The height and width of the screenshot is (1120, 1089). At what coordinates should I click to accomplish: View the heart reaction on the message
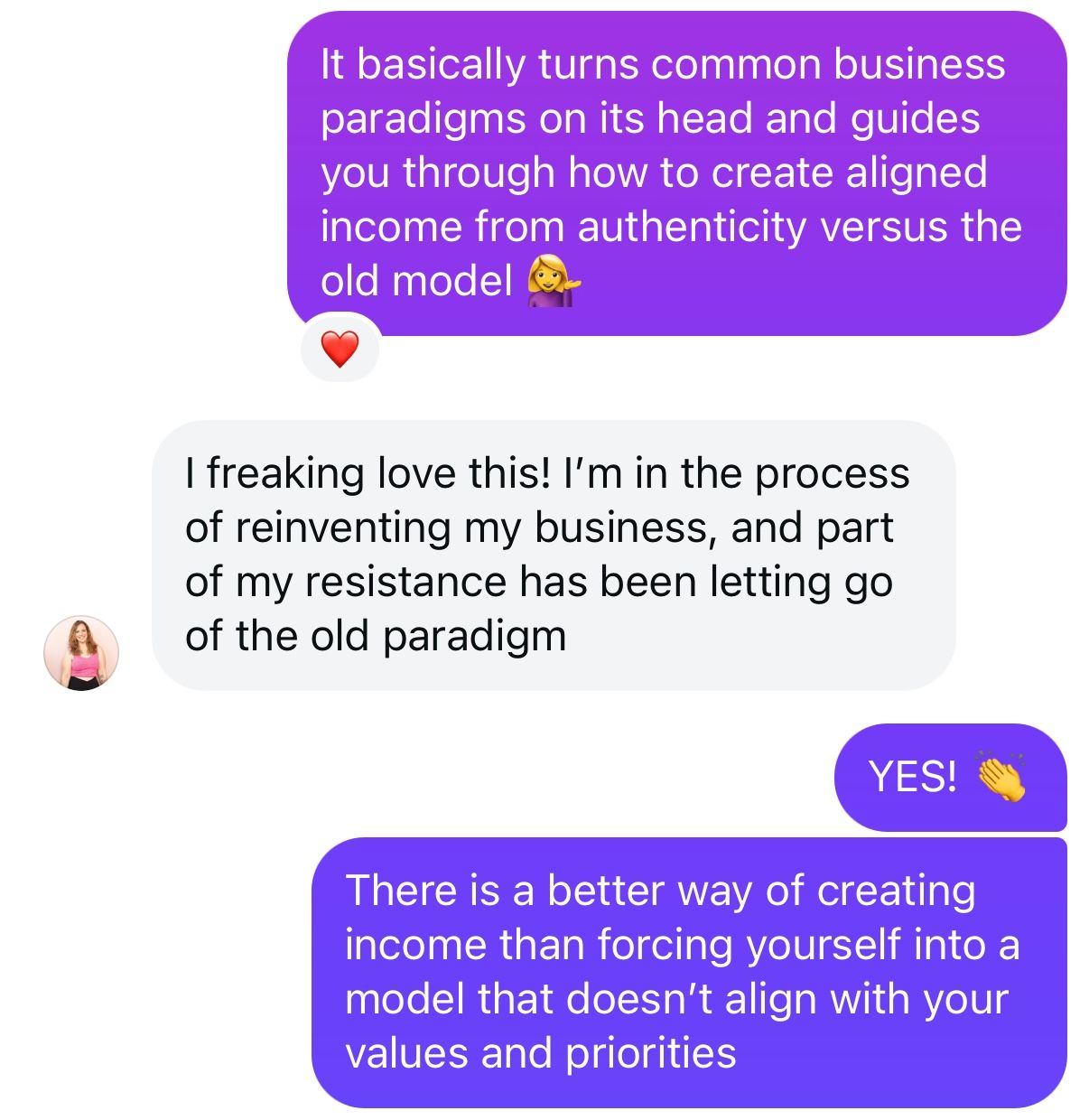pyautogui.click(x=340, y=349)
